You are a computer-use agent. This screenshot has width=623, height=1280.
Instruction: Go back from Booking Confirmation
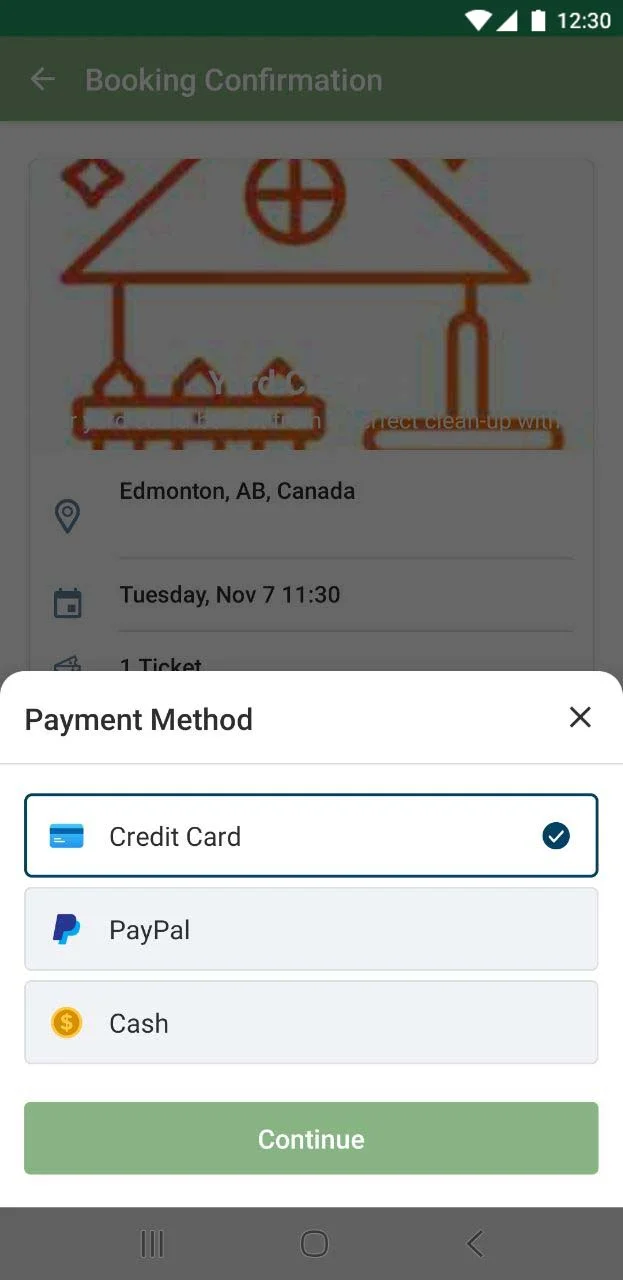(x=42, y=80)
